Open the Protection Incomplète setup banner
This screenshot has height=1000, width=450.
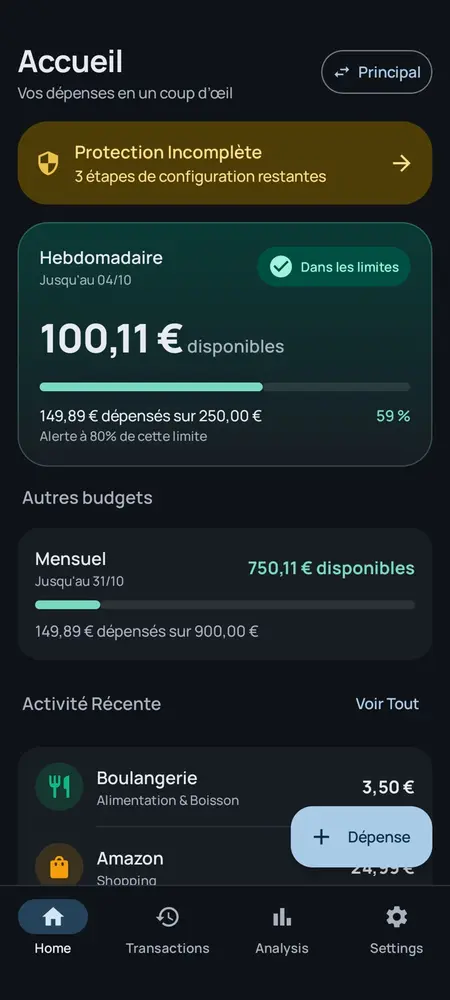pyautogui.click(x=225, y=163)
